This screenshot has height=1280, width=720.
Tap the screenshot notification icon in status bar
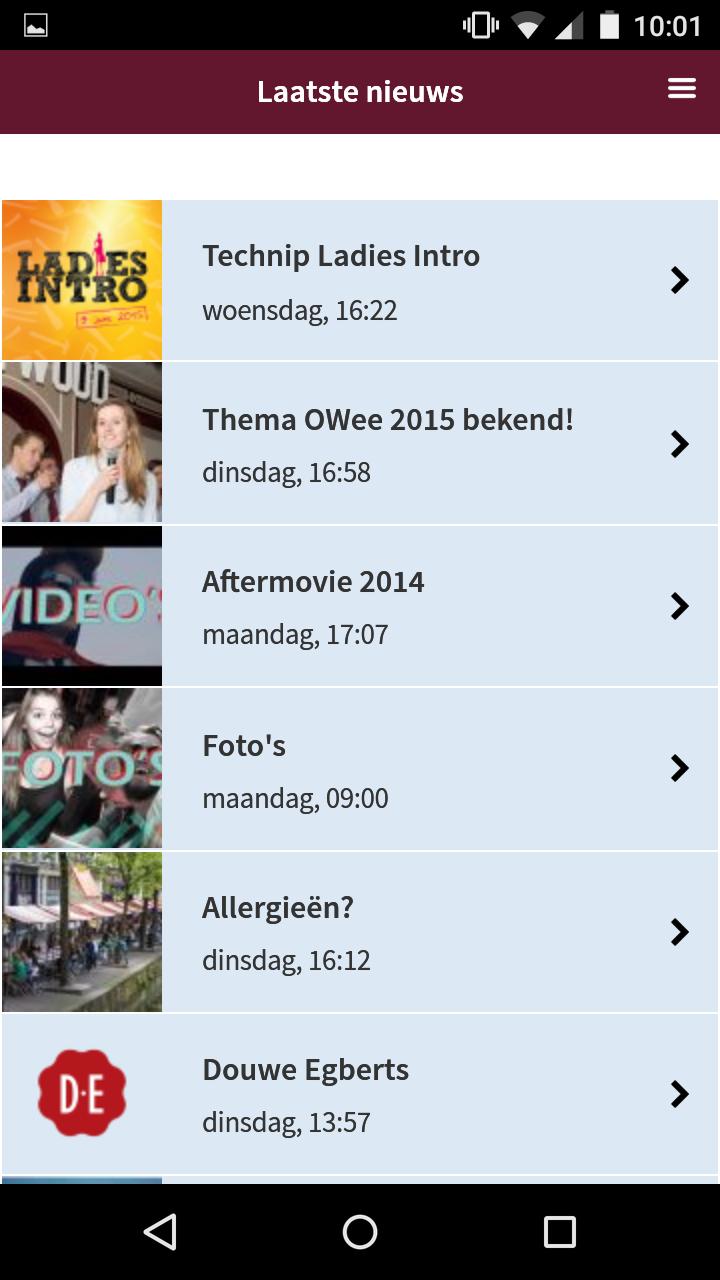[x=37, y=26]
